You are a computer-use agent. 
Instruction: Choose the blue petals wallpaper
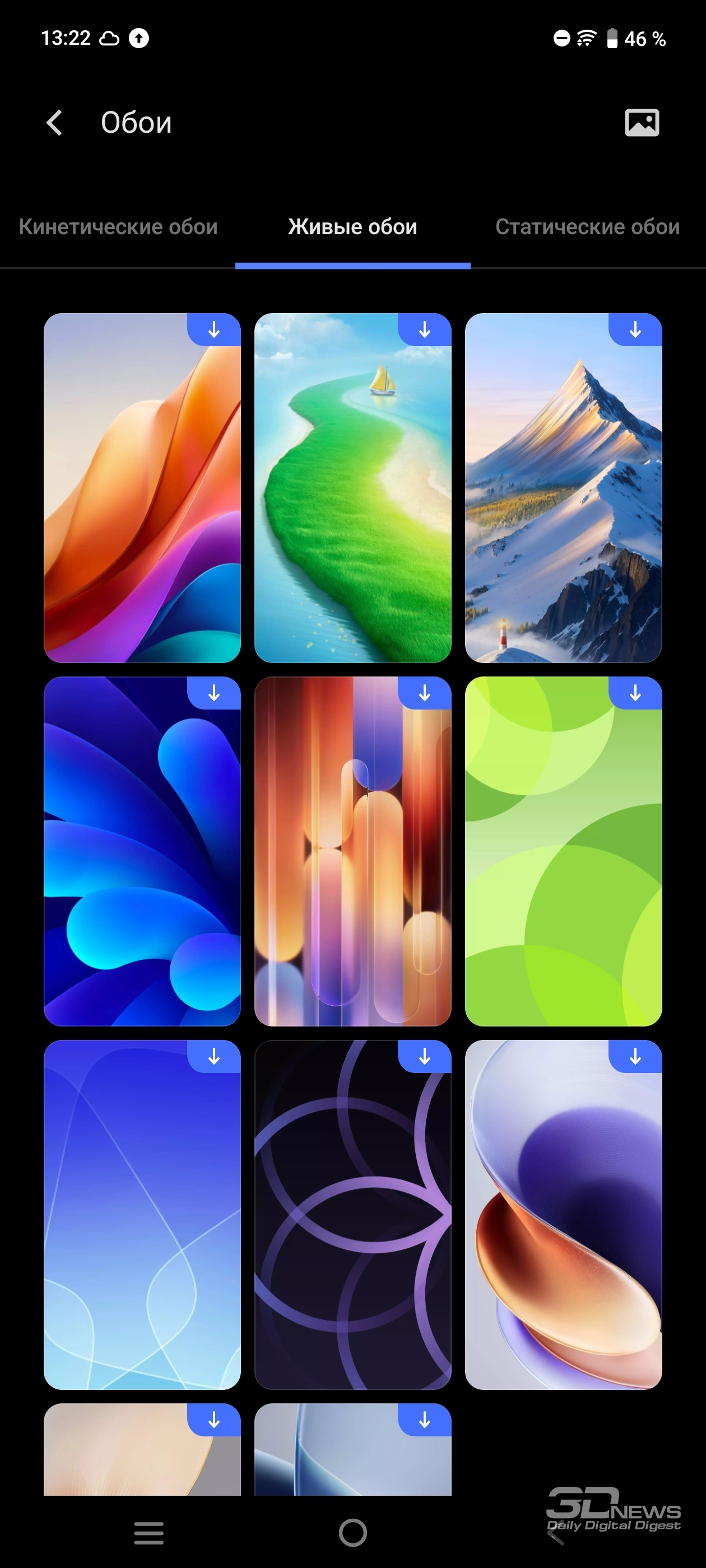142,851
